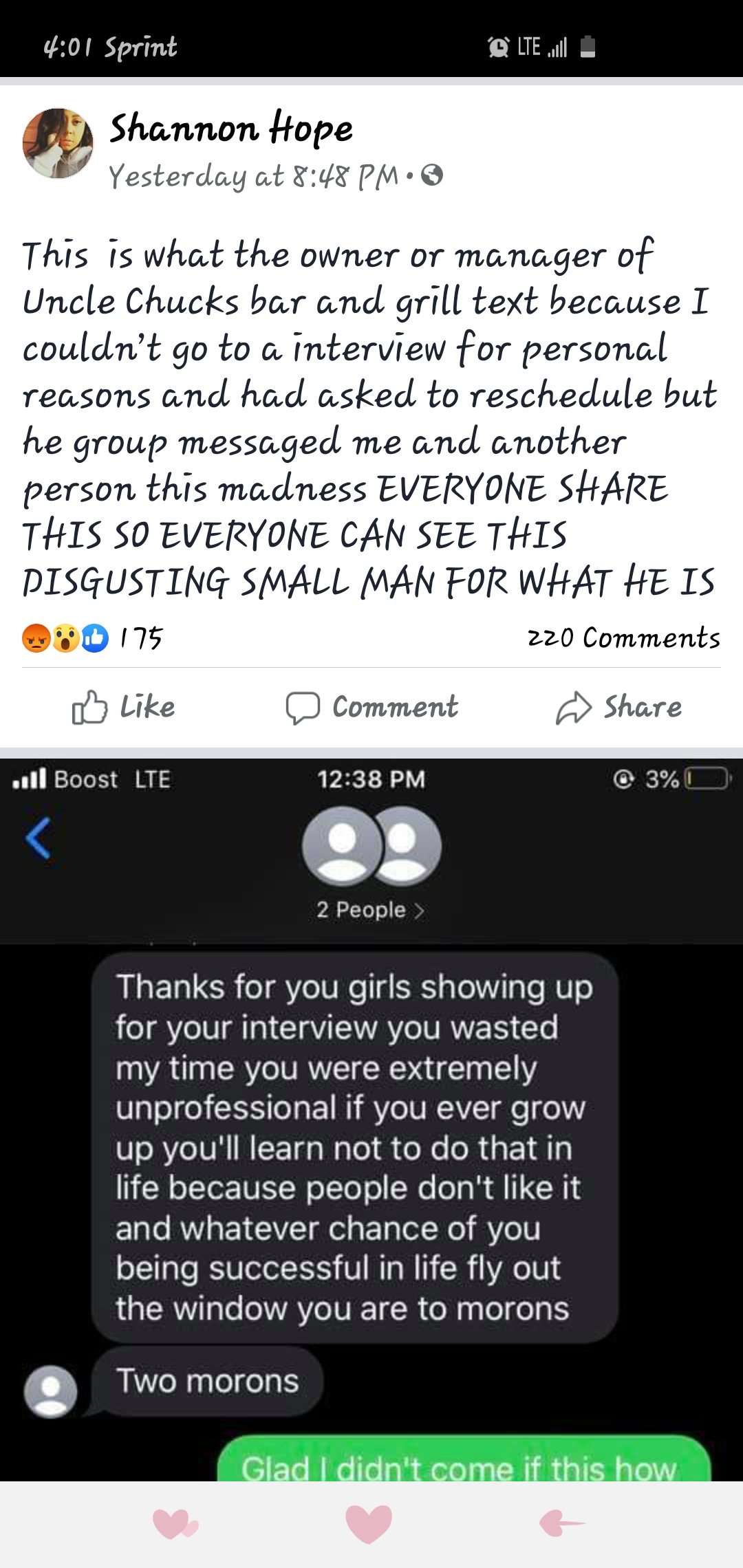This screenshot has width=743, height=1568.
Task: Comment on the Uncle Chucks post
Action: point(371,707)
